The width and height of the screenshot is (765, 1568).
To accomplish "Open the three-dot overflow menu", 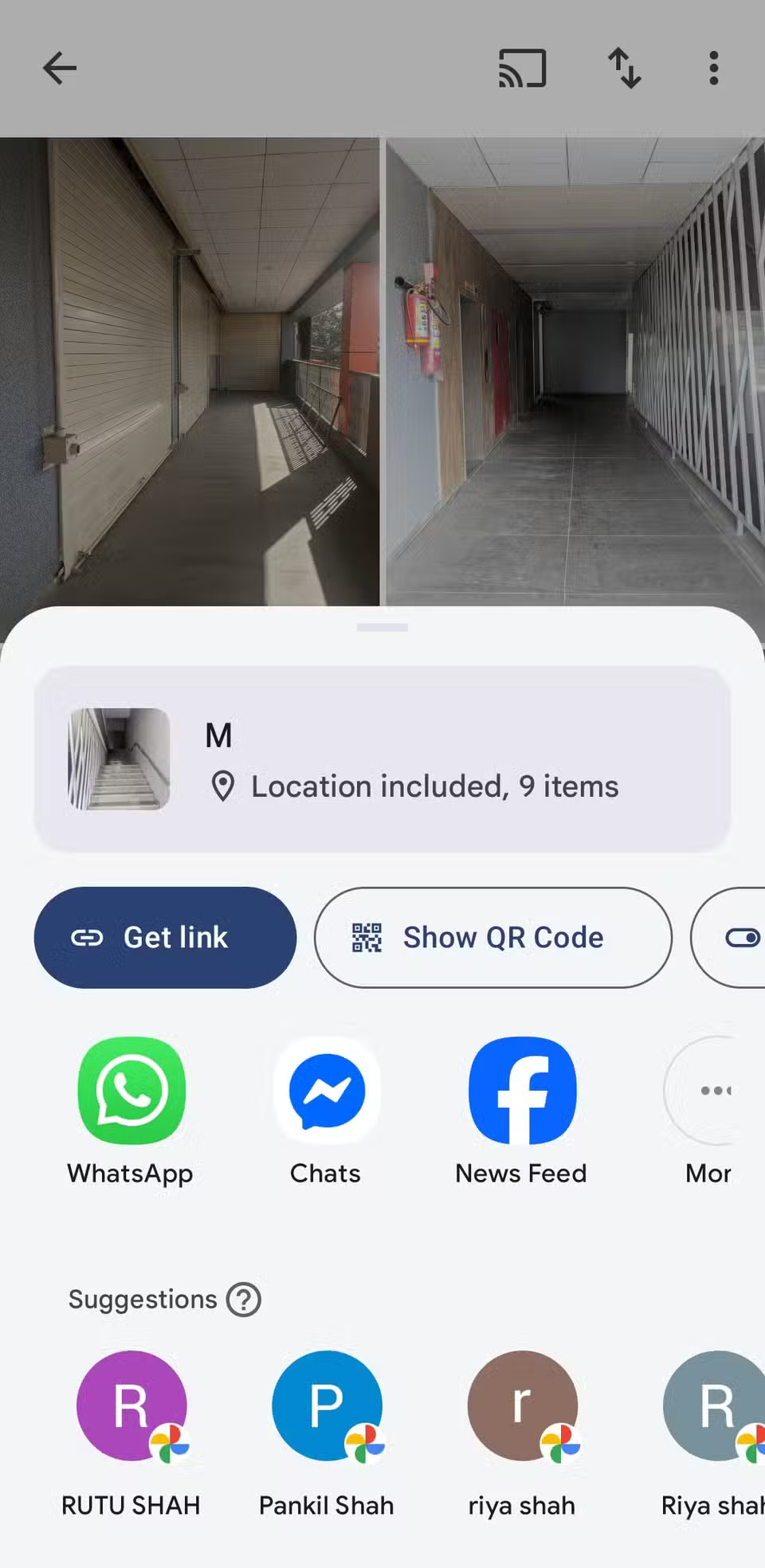I will (x=713, y=69).
